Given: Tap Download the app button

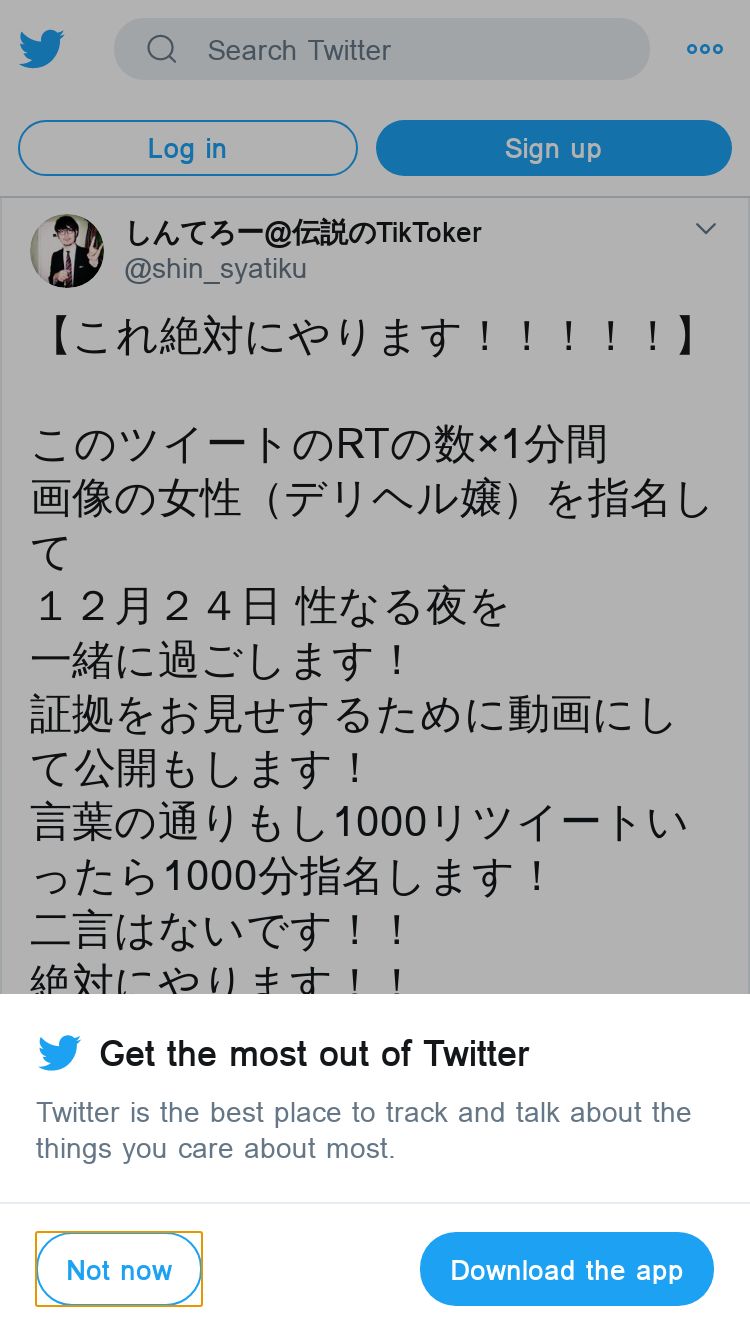Looking at the screenshot, I should pyautogui.click(x=567, y=1269).
